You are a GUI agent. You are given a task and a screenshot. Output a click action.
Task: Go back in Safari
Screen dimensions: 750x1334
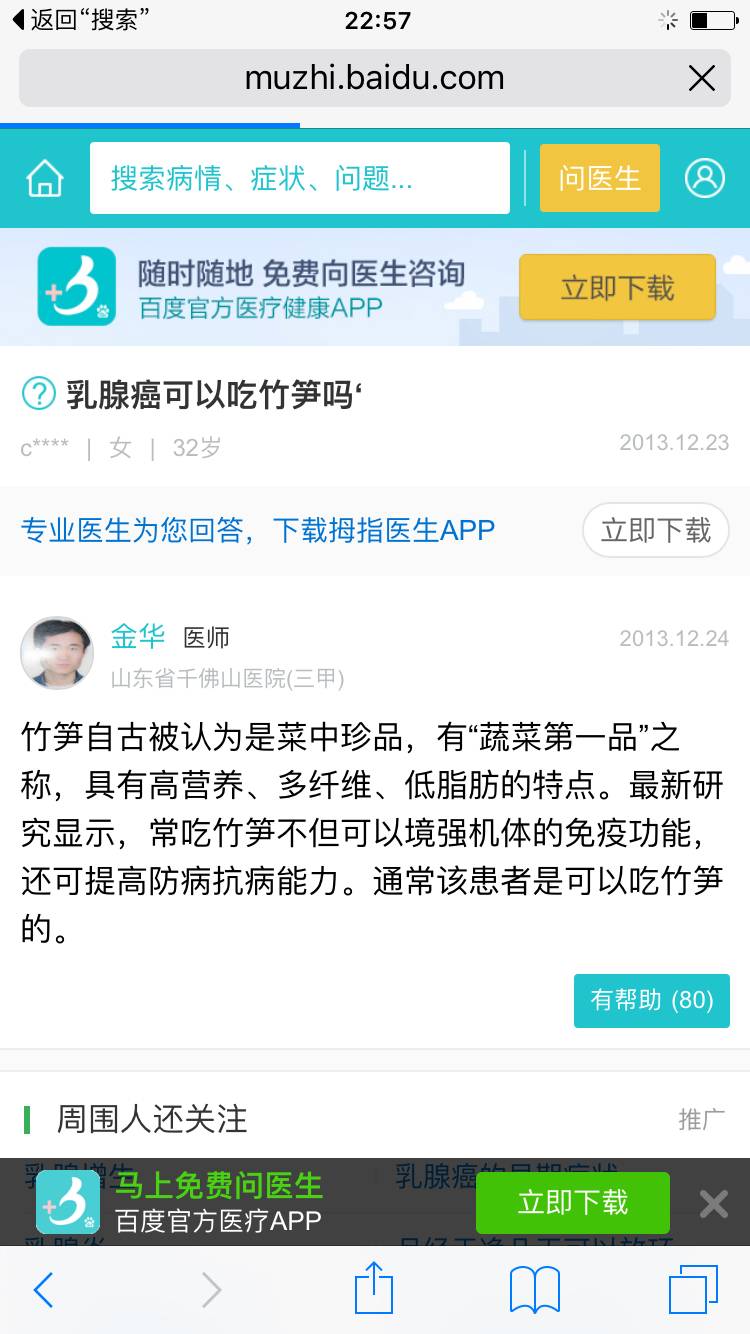[43, 1290]
